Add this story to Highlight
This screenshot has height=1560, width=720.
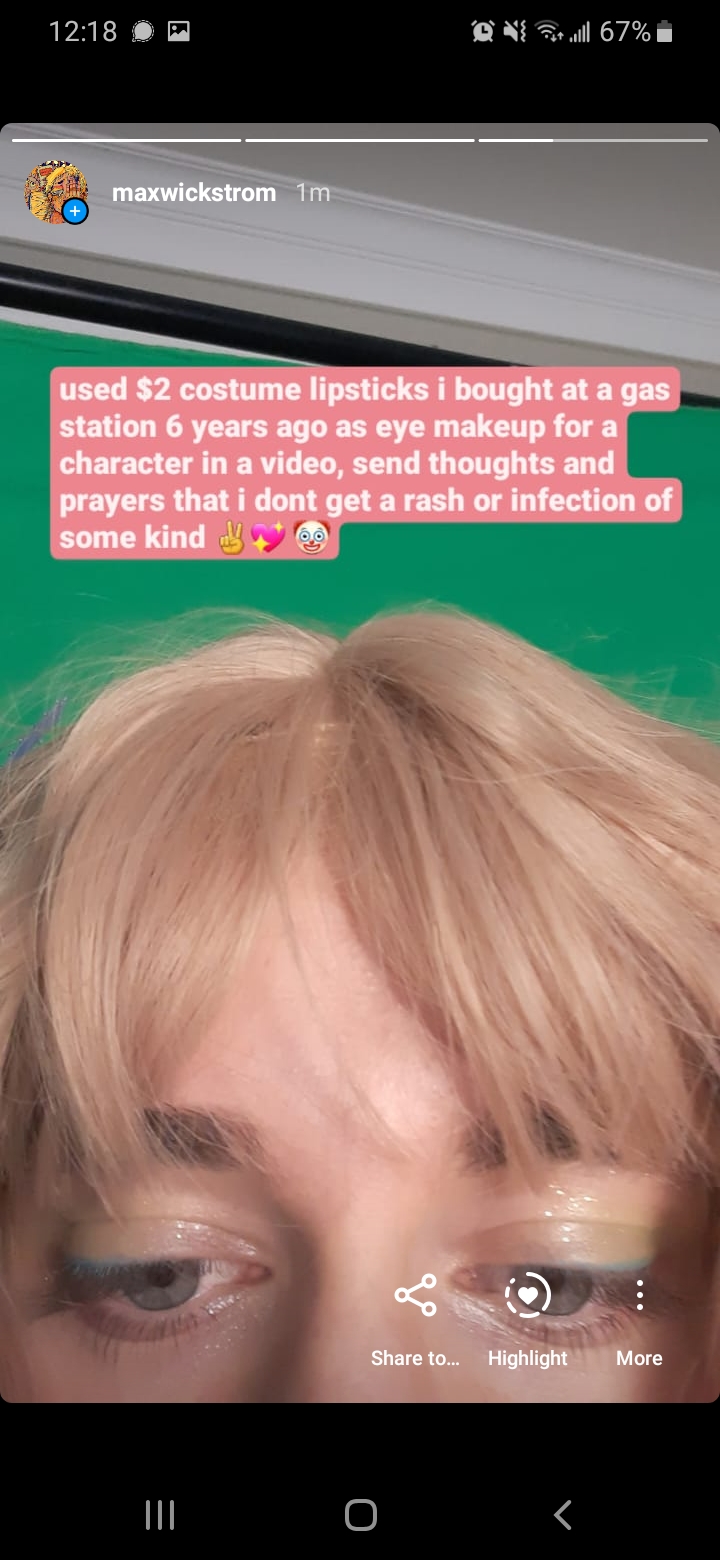[527, 1314]
